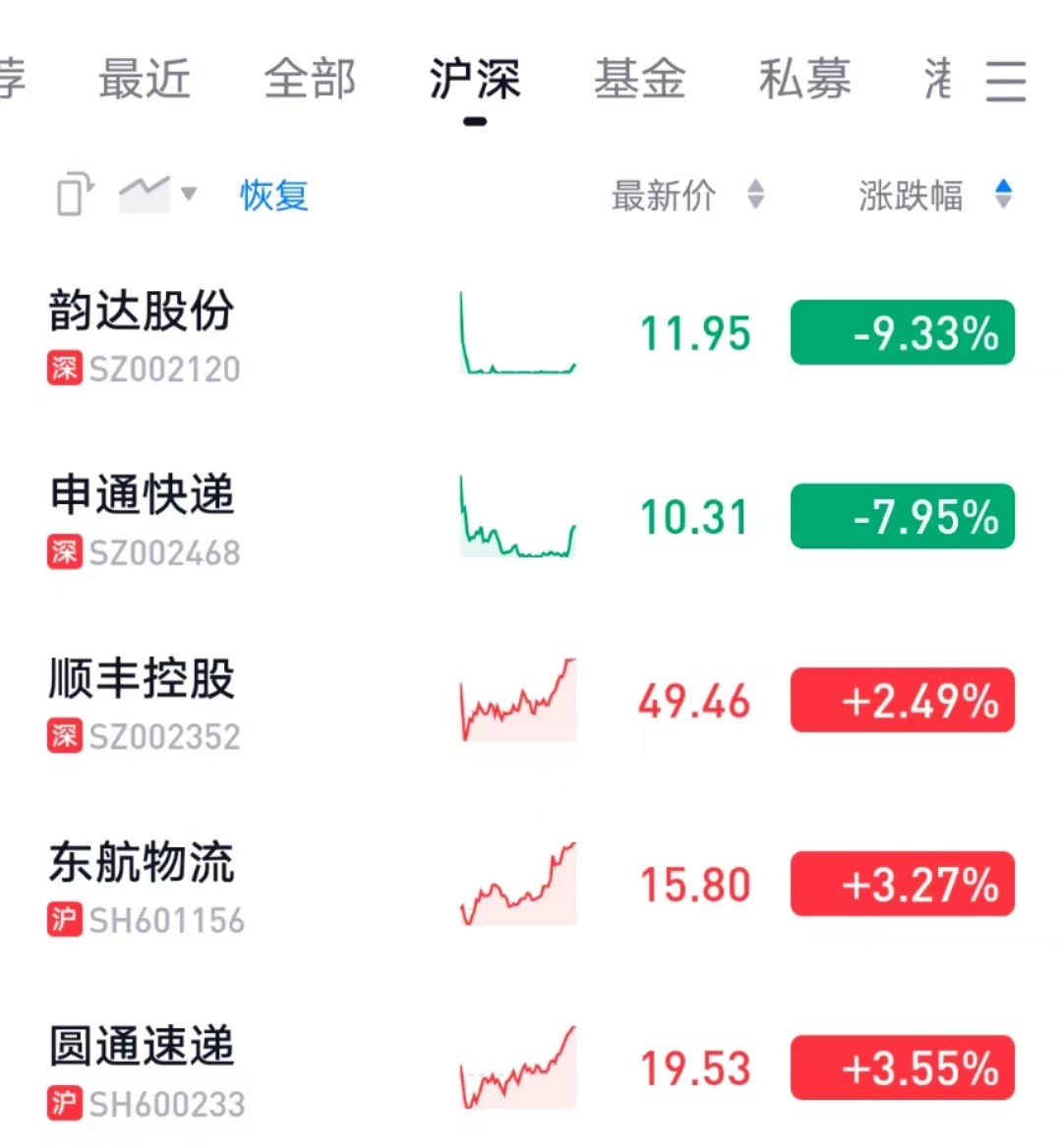Viewport: 1062px width, 1148px height.
Task: Tap the mini trend chart of 顺丰控股
Action: [x=517, y=699]
